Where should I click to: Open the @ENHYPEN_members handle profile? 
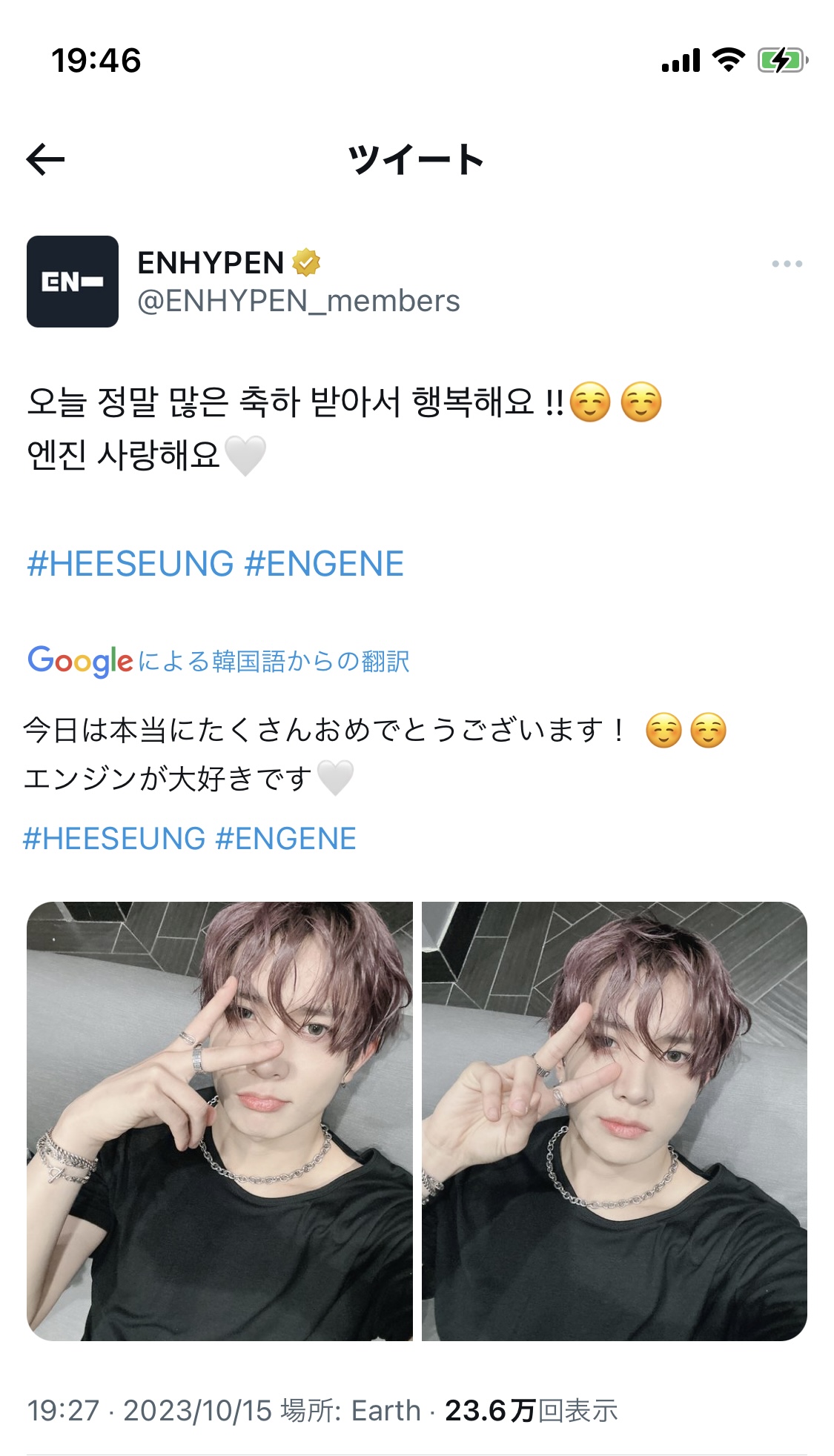point(299,301)
